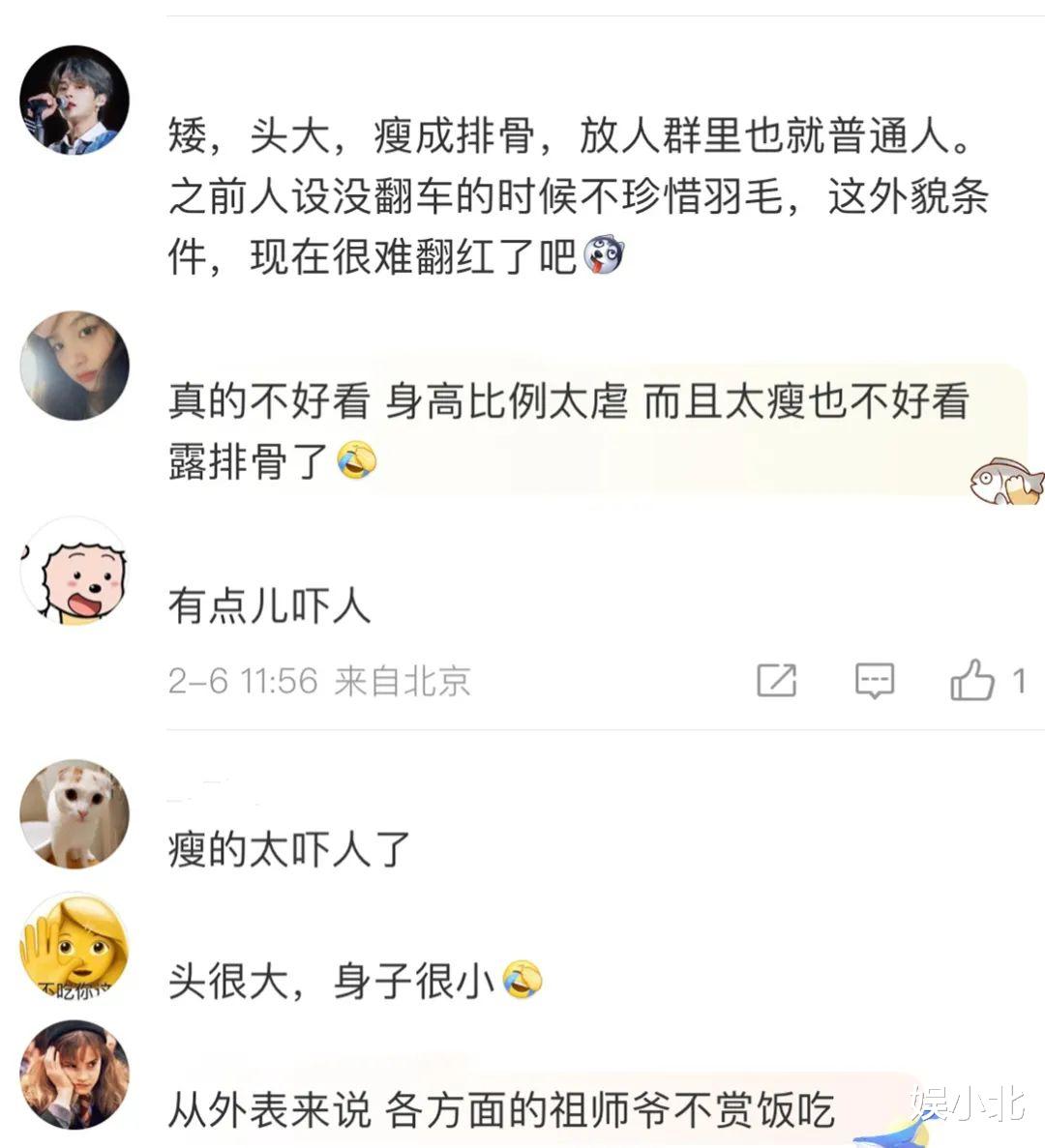
Task: Click the selfie avatar of the second commenter
Action: (x=75, y=366)
